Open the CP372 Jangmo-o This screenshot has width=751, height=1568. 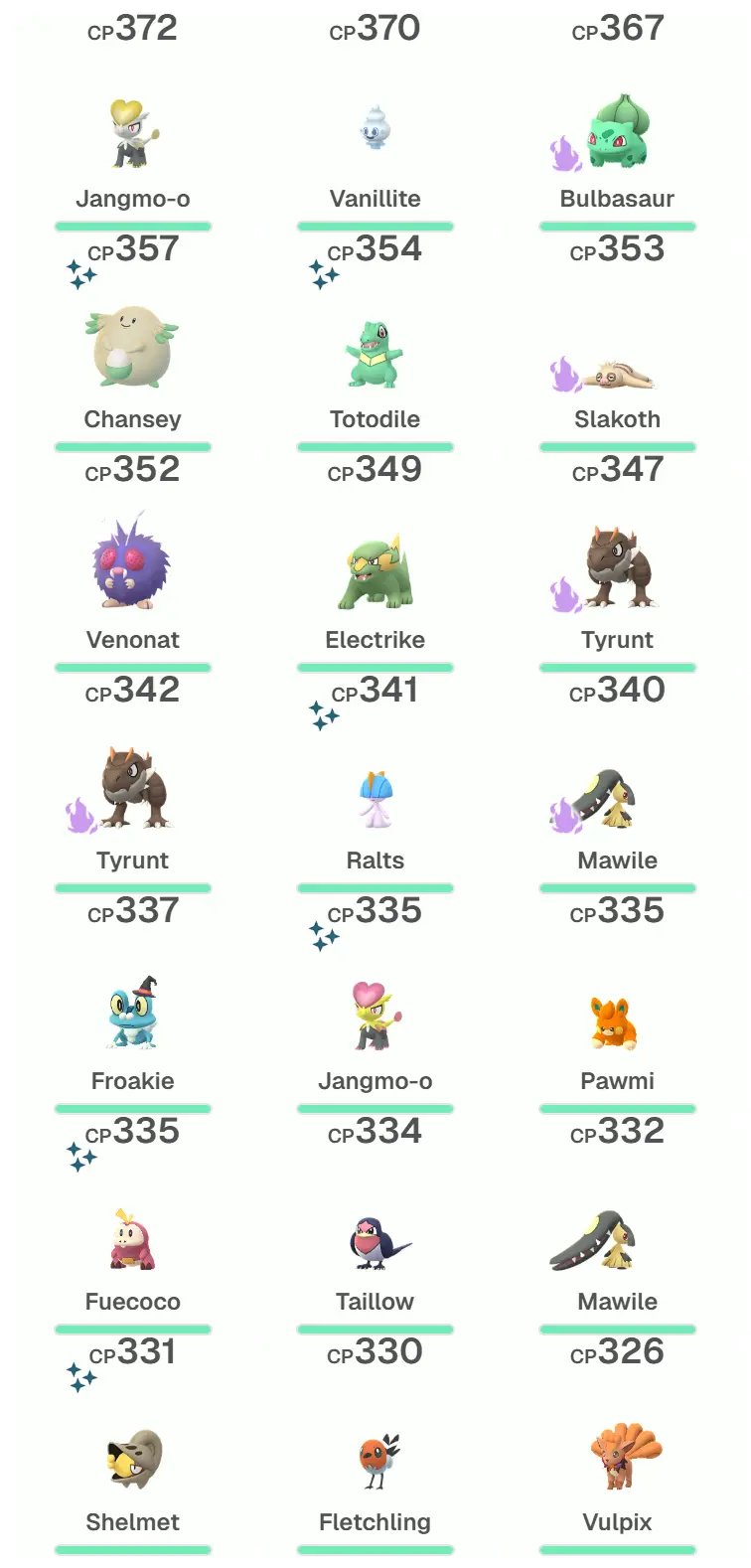click(133, 133)
